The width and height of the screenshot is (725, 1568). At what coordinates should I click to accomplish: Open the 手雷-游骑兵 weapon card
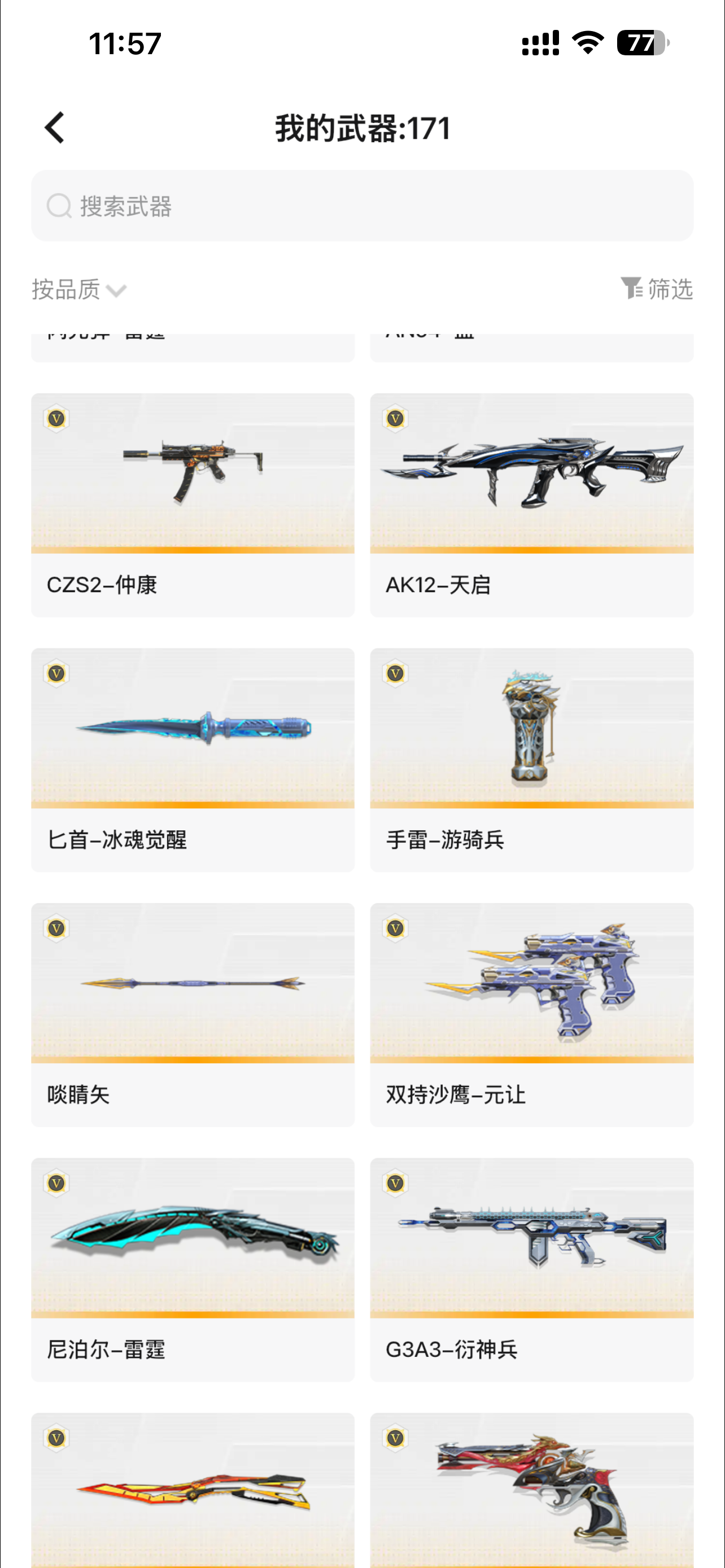tap(531, 760)
